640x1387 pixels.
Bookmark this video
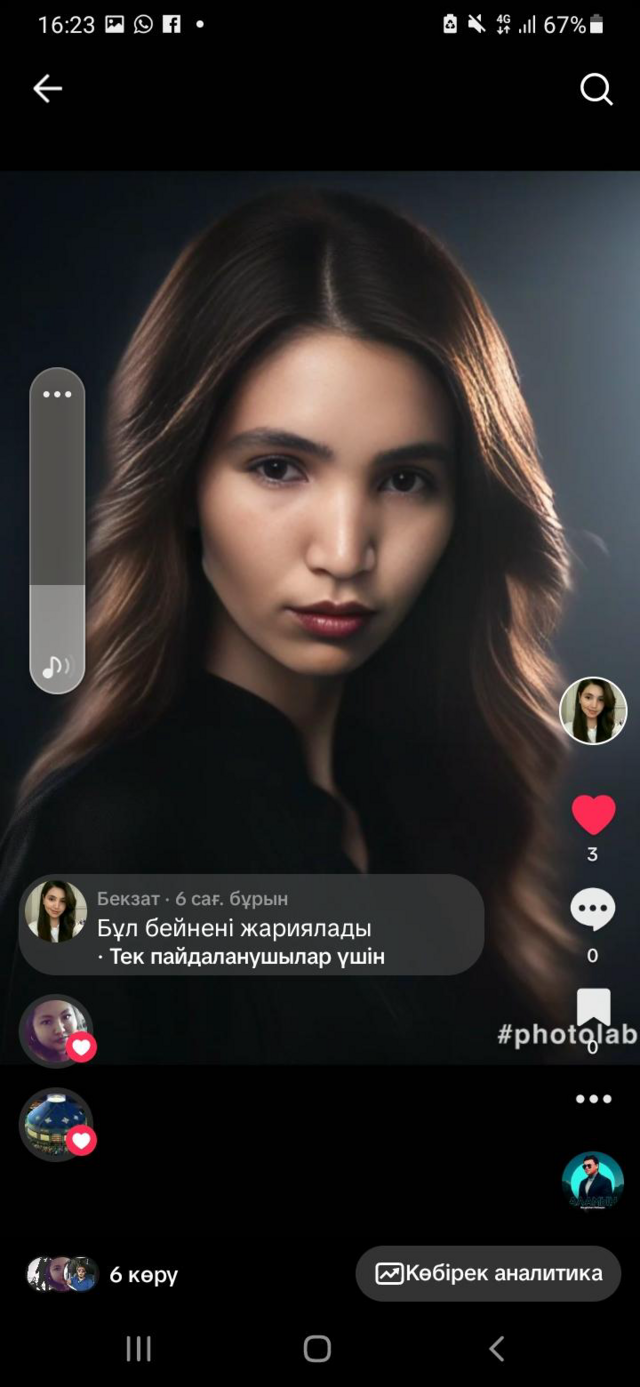click(593, 1006)
